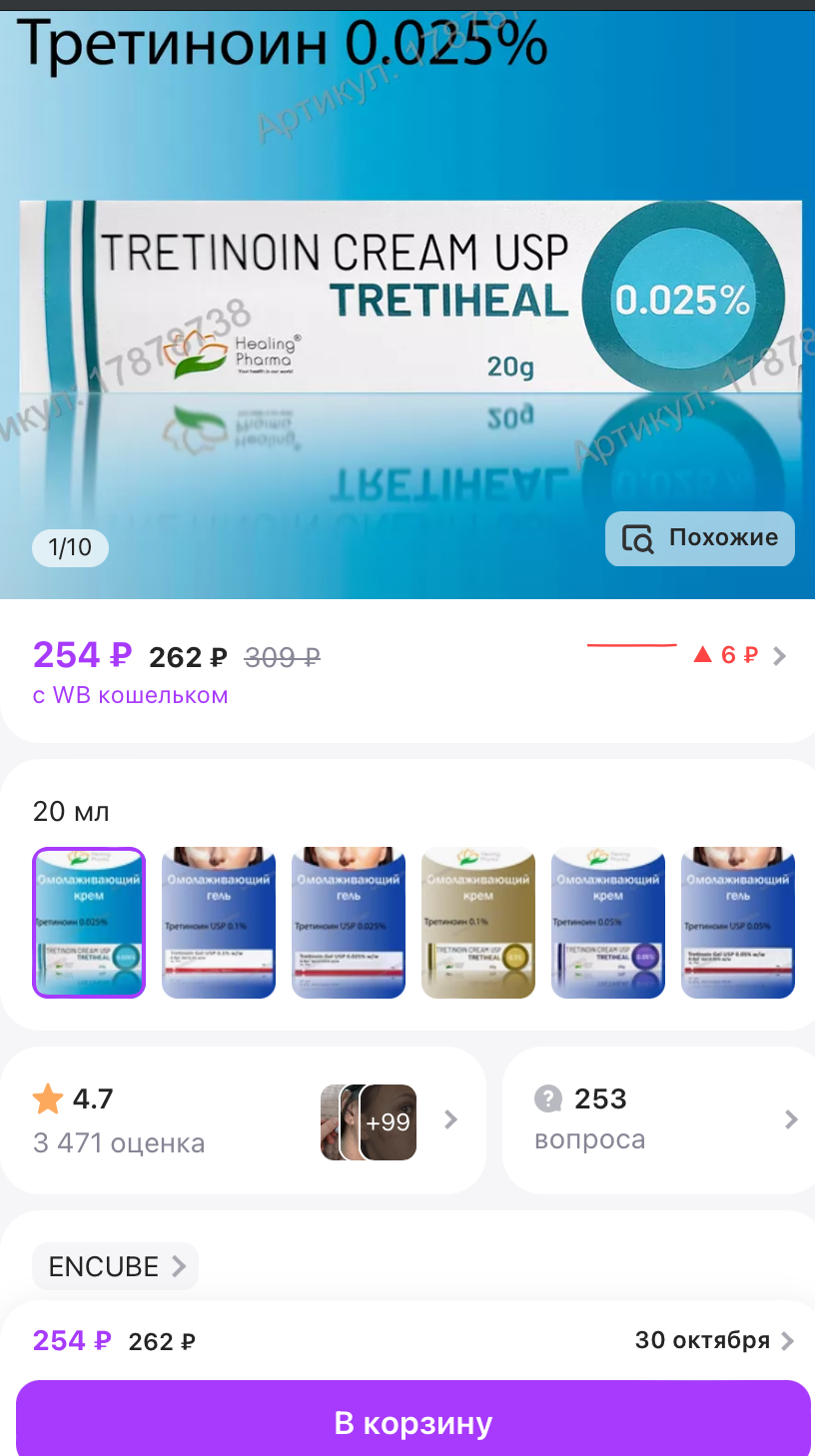Image resolution: width=815 pixels, height=1456 pixels.
Task: Open the main product photo gallery
Action: [x=407, y=300]
